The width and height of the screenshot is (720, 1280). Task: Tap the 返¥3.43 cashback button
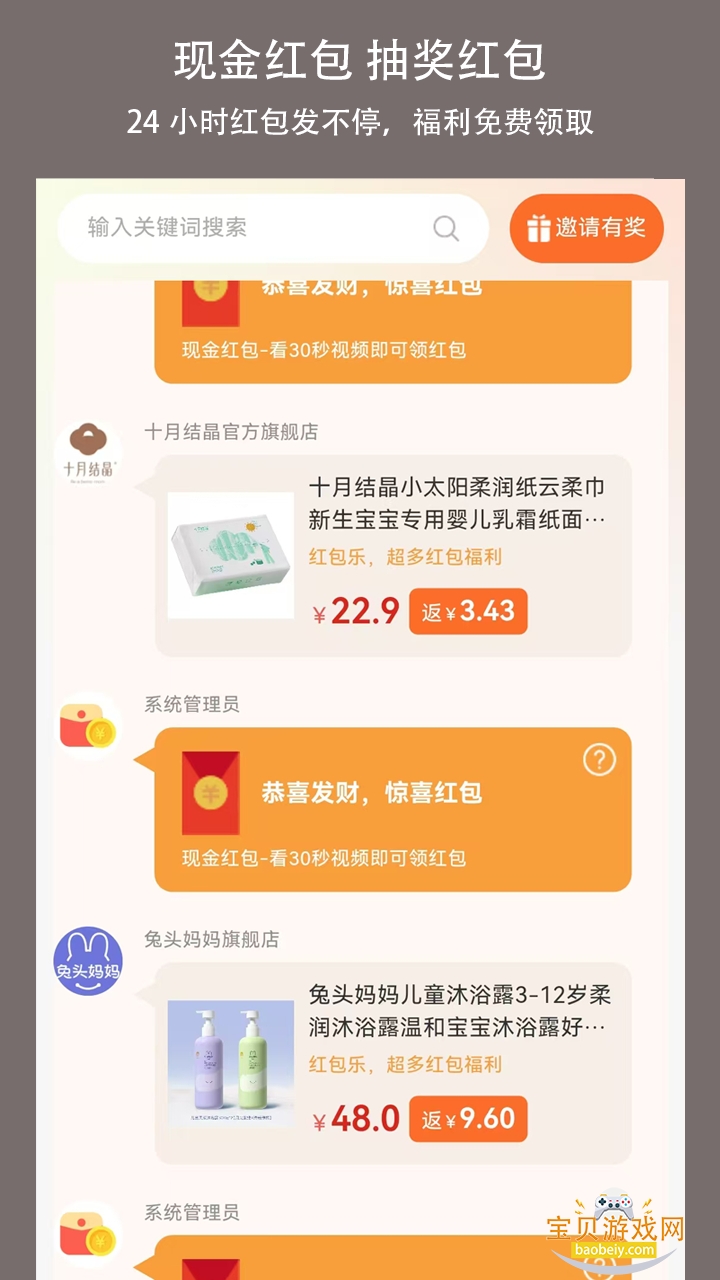[468, 611]
